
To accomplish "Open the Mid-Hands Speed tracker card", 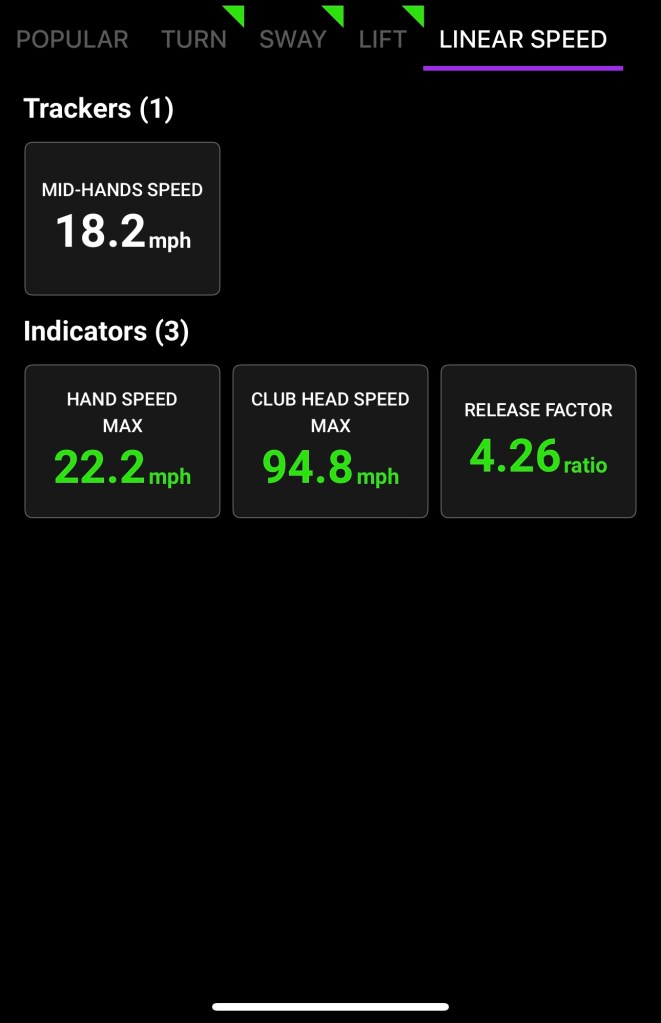I will [x=122, y=219].
